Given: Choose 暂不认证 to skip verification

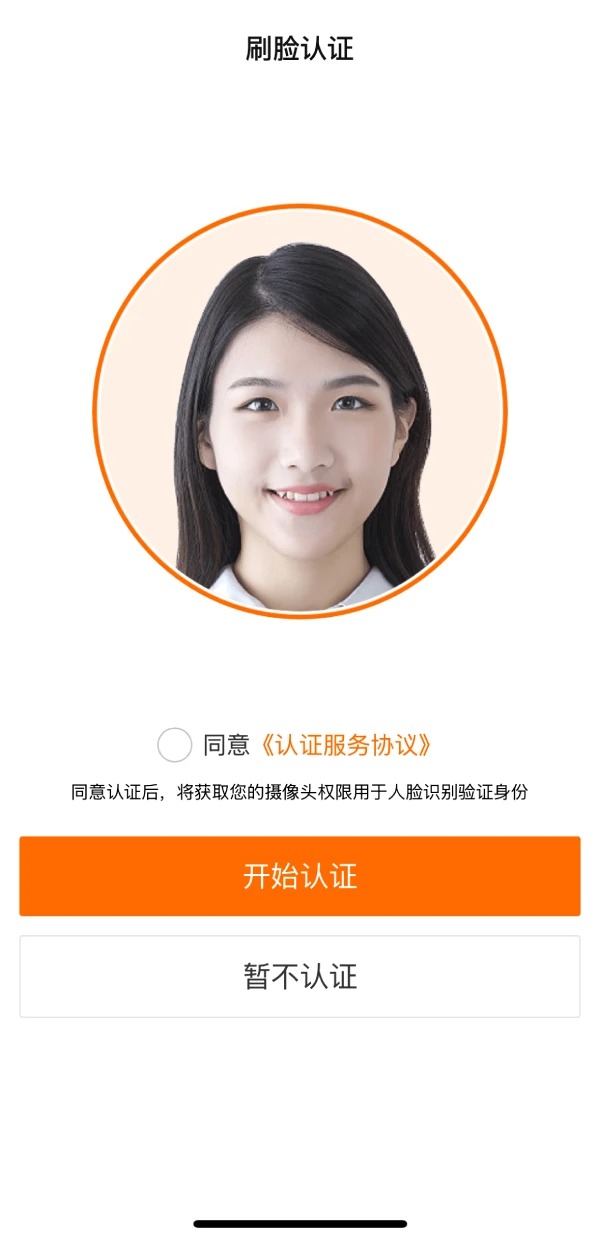Looking at the screenshot, I should click(x=300, y=976).
